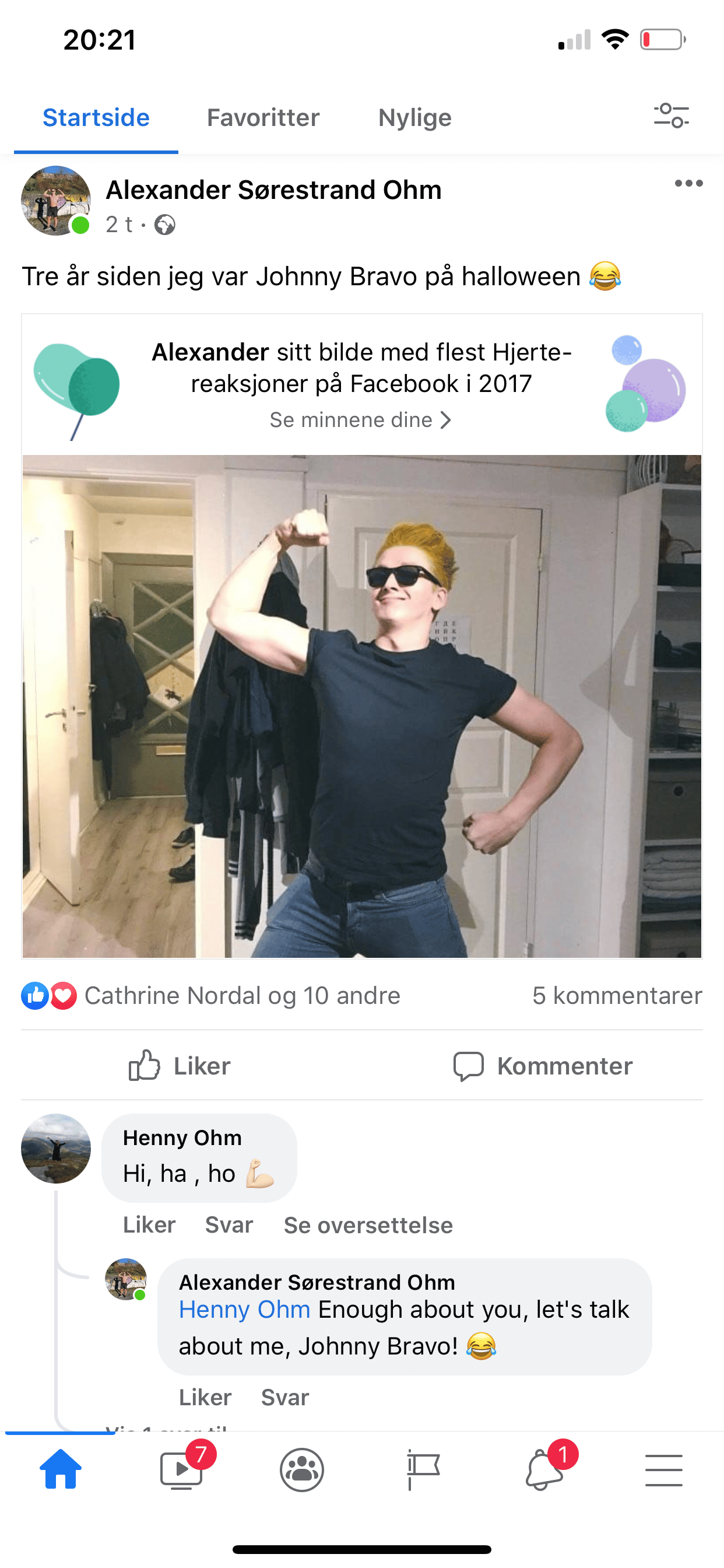Switch to the Favoritter tab
Image resolution: width=724 pixels, height=1568 pixels.
click(263, 117)
